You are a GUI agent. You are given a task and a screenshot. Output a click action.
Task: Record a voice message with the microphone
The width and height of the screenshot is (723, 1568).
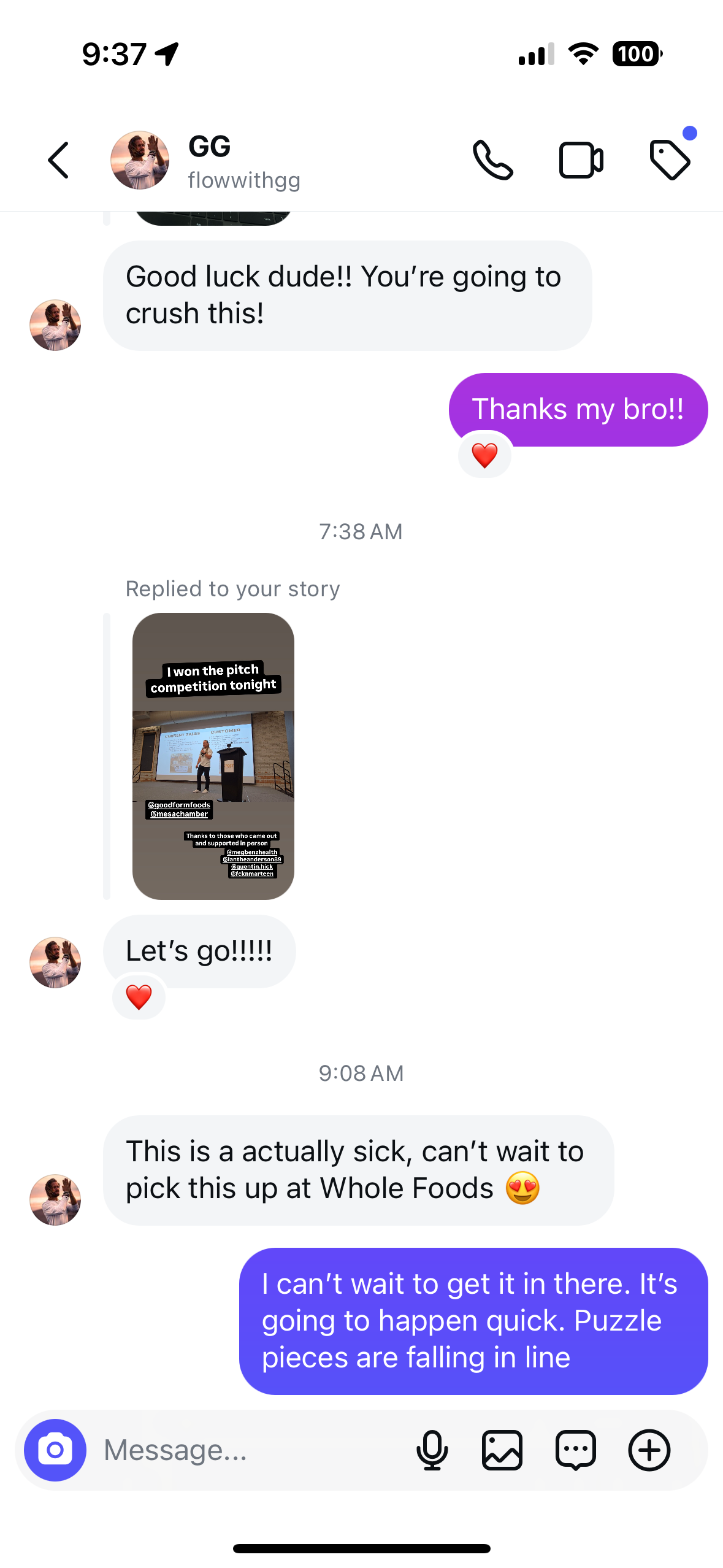[x=432, y=1450]
